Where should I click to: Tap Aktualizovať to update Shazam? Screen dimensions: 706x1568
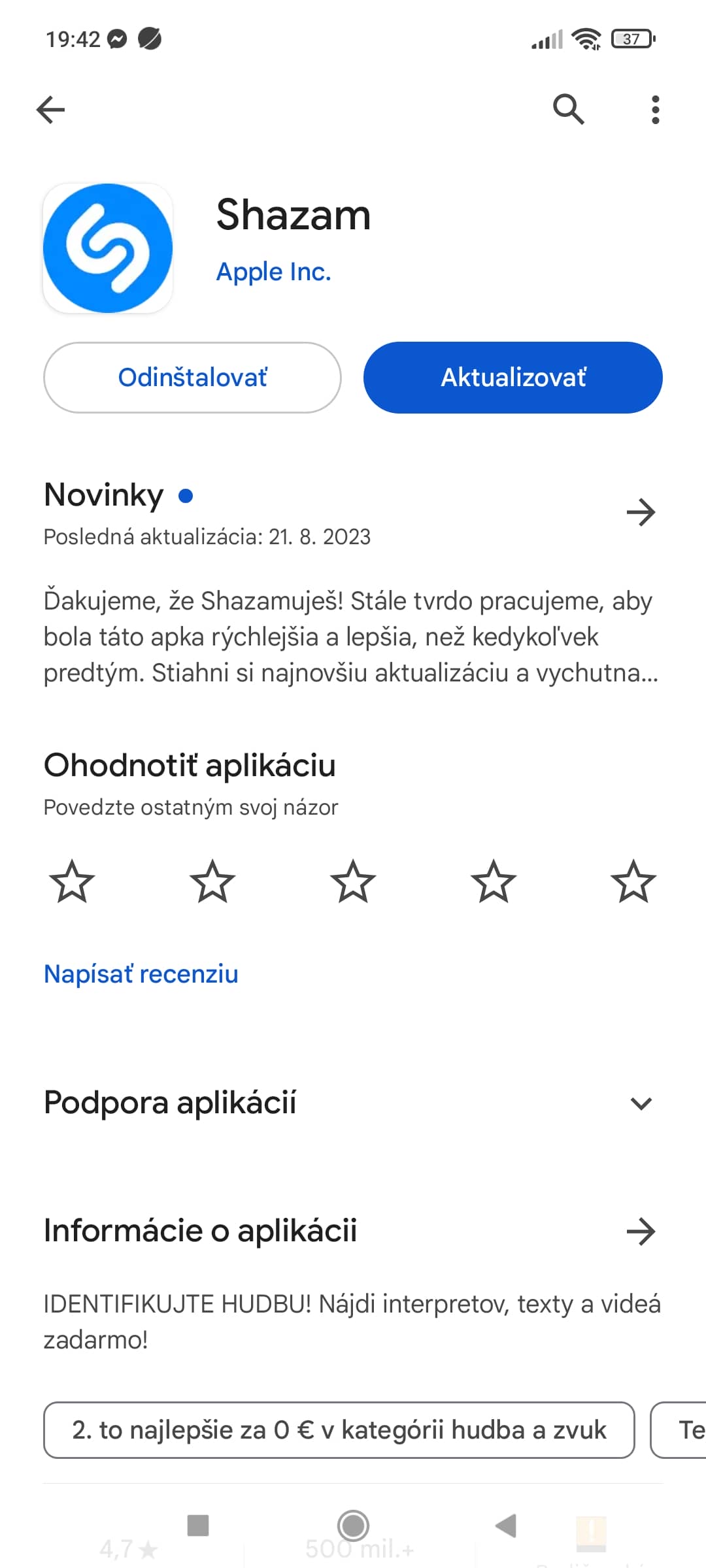click(x=513, y=378)
